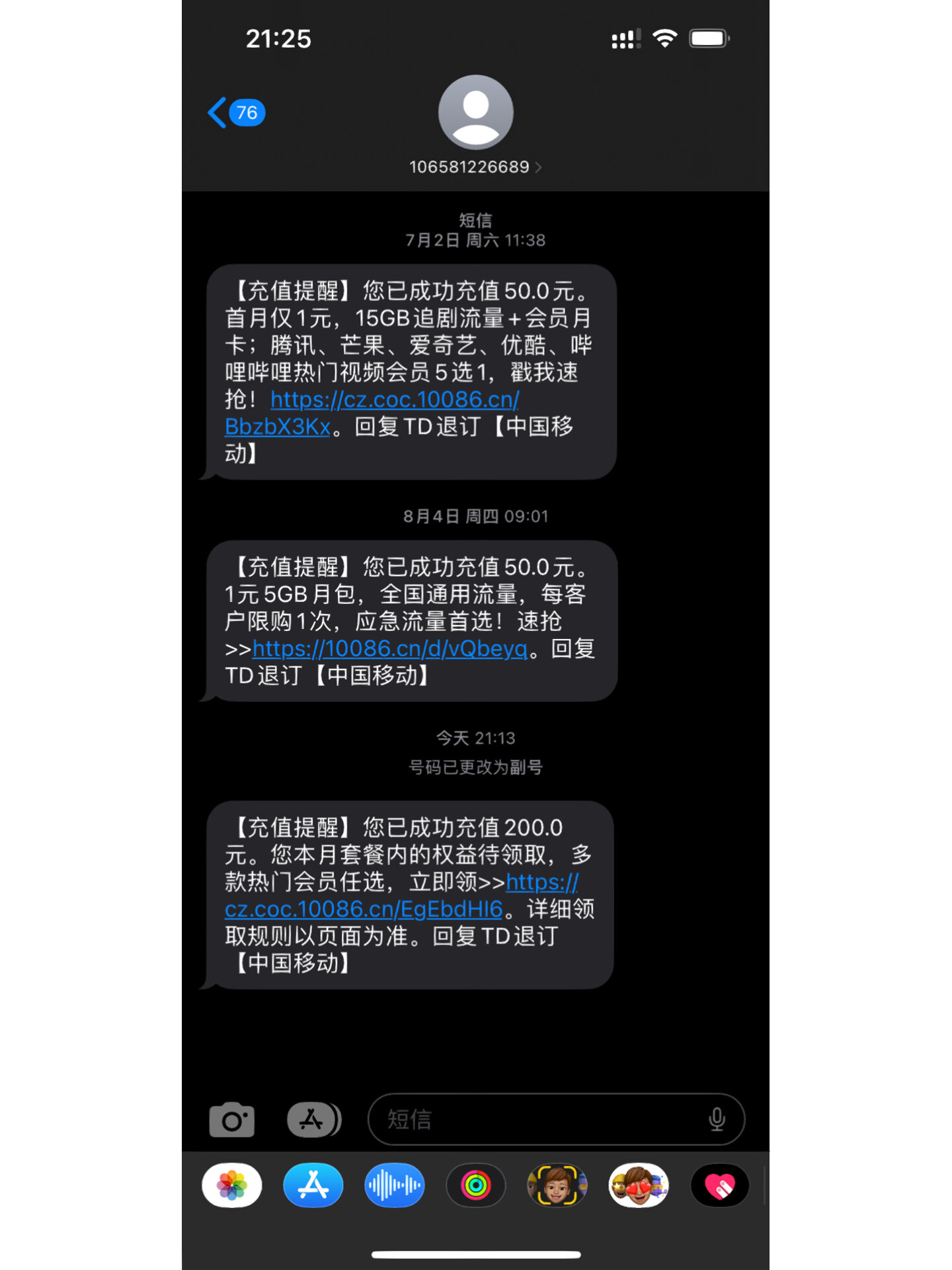This screenshot has width=952, height=1270.
Task: Open the App Store iMessage app
Action: pos(313,1185)
